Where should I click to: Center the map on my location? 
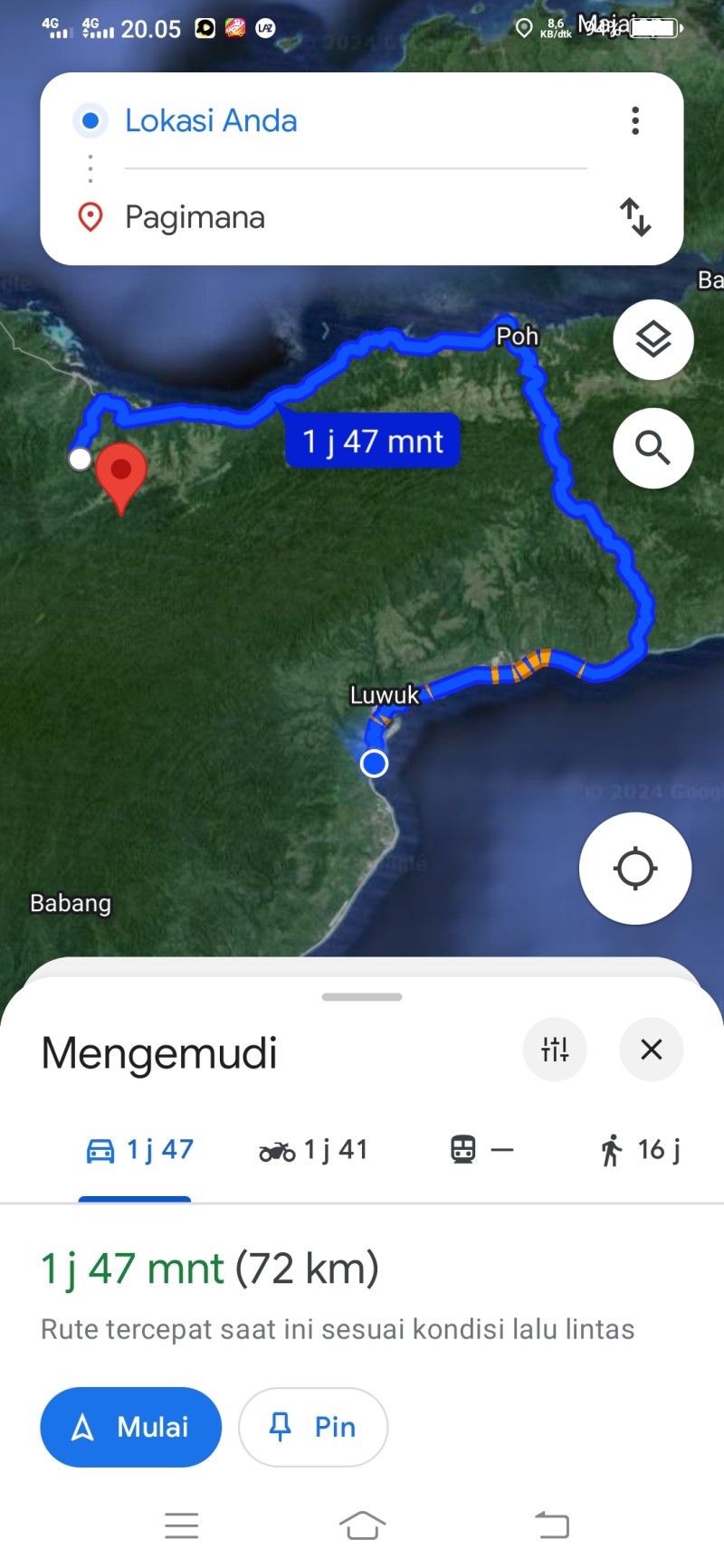pyautogui.click(x=635, y=869)
